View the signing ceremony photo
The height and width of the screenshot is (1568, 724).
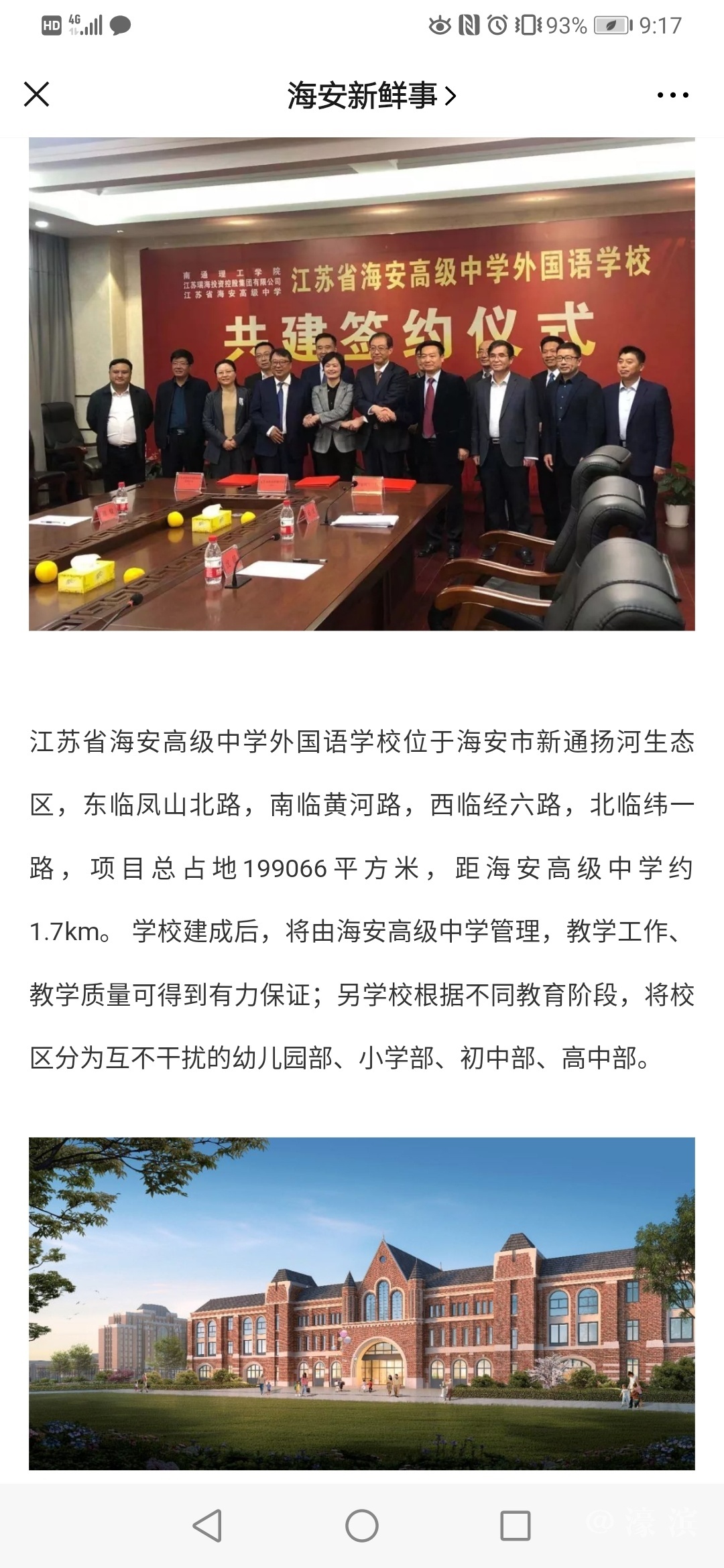point(361,384)
